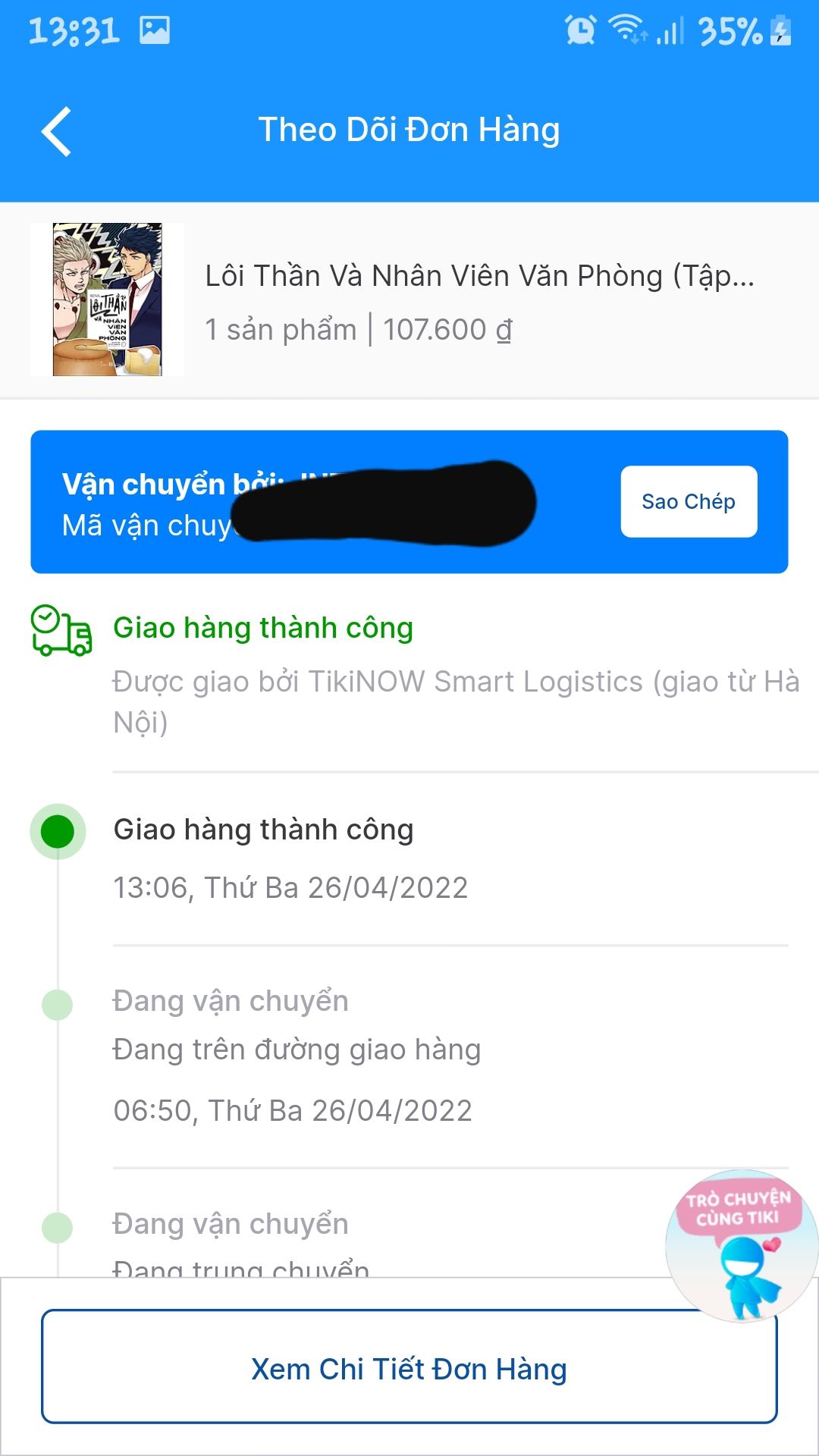819x1456 pixels.
Task: Tap the Wi-Fi indicator icon
Action: [x=627, y=29]
